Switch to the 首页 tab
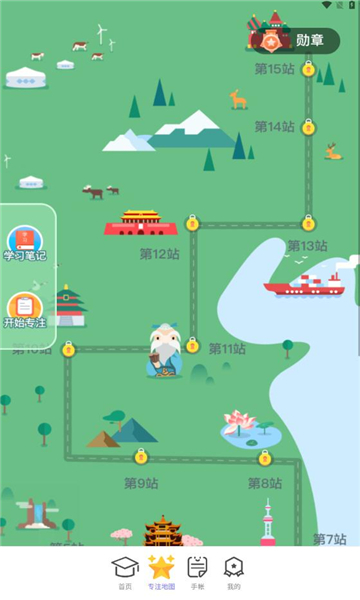 tap(125, 573)
